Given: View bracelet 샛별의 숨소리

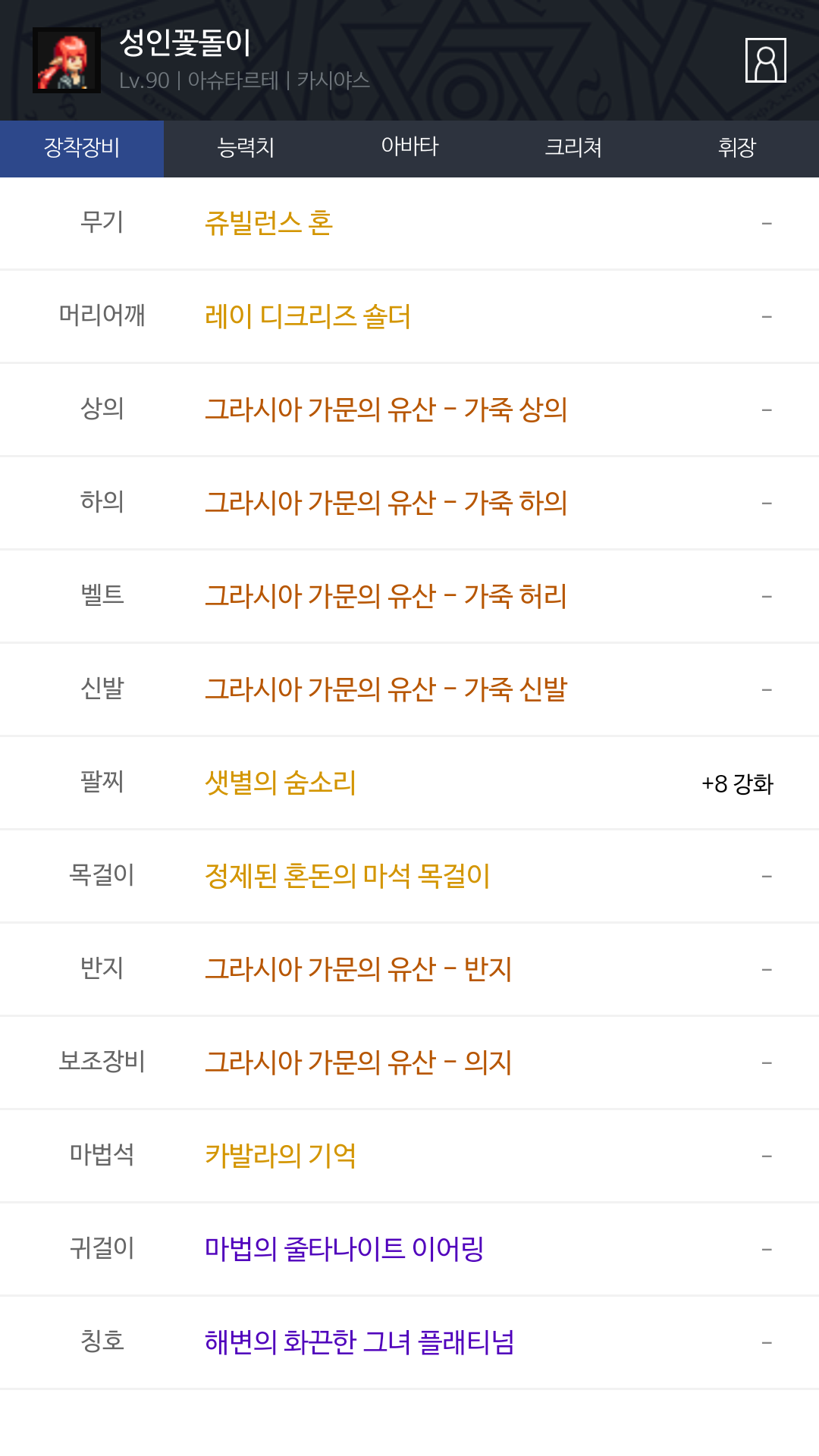Looking at the screenshot, I should point(281,783).
